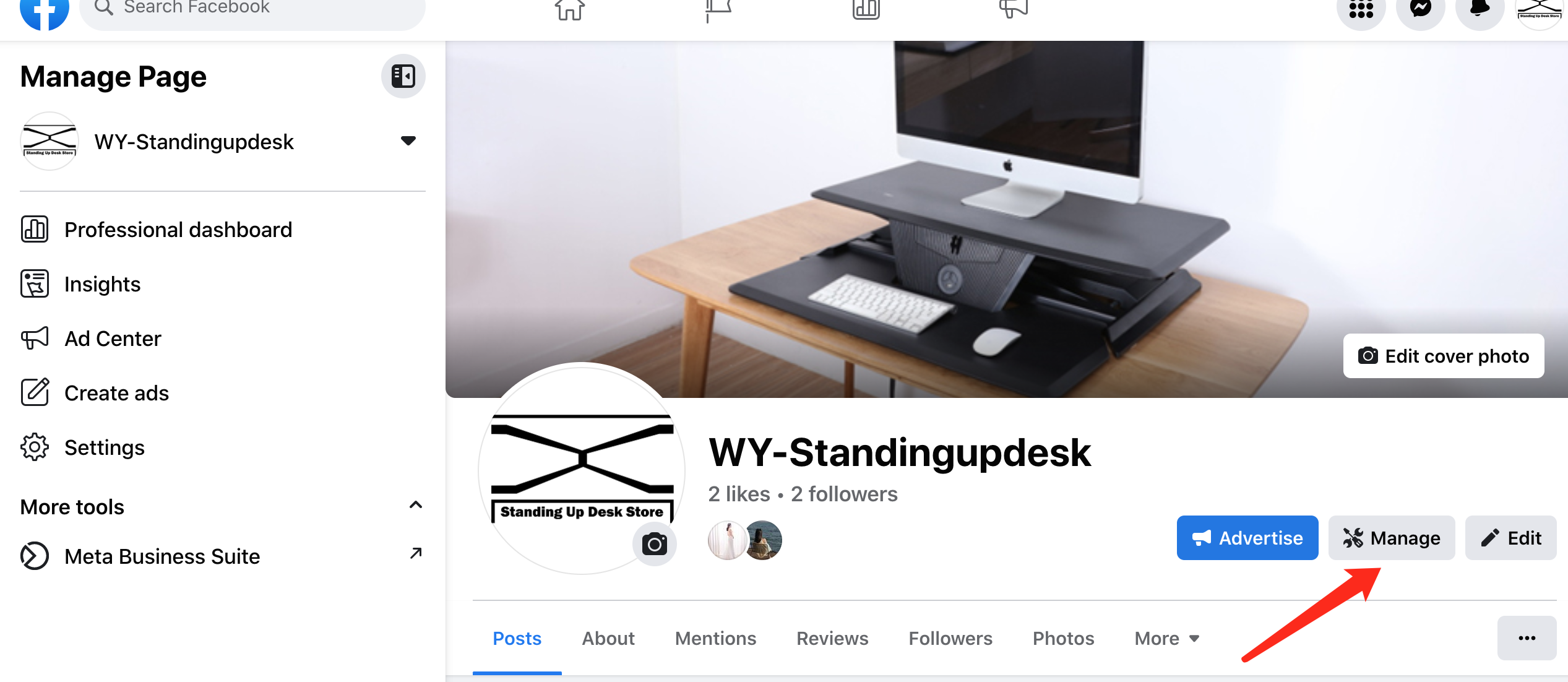Edit the page with the Edit button
This screenshot has width=1568, height=682.
click(x=1510, y=538)
